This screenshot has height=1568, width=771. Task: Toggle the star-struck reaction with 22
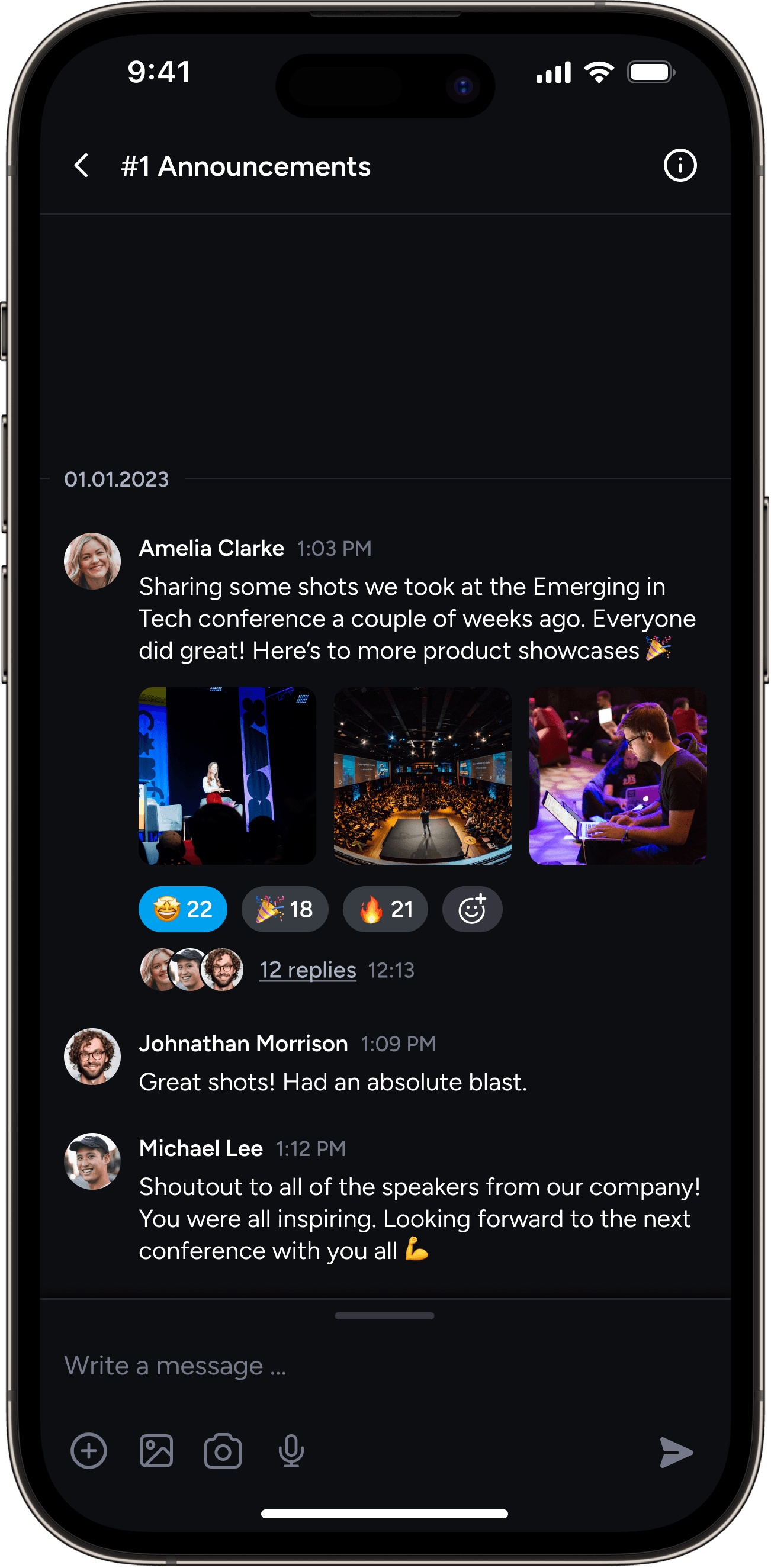(183, 909)
